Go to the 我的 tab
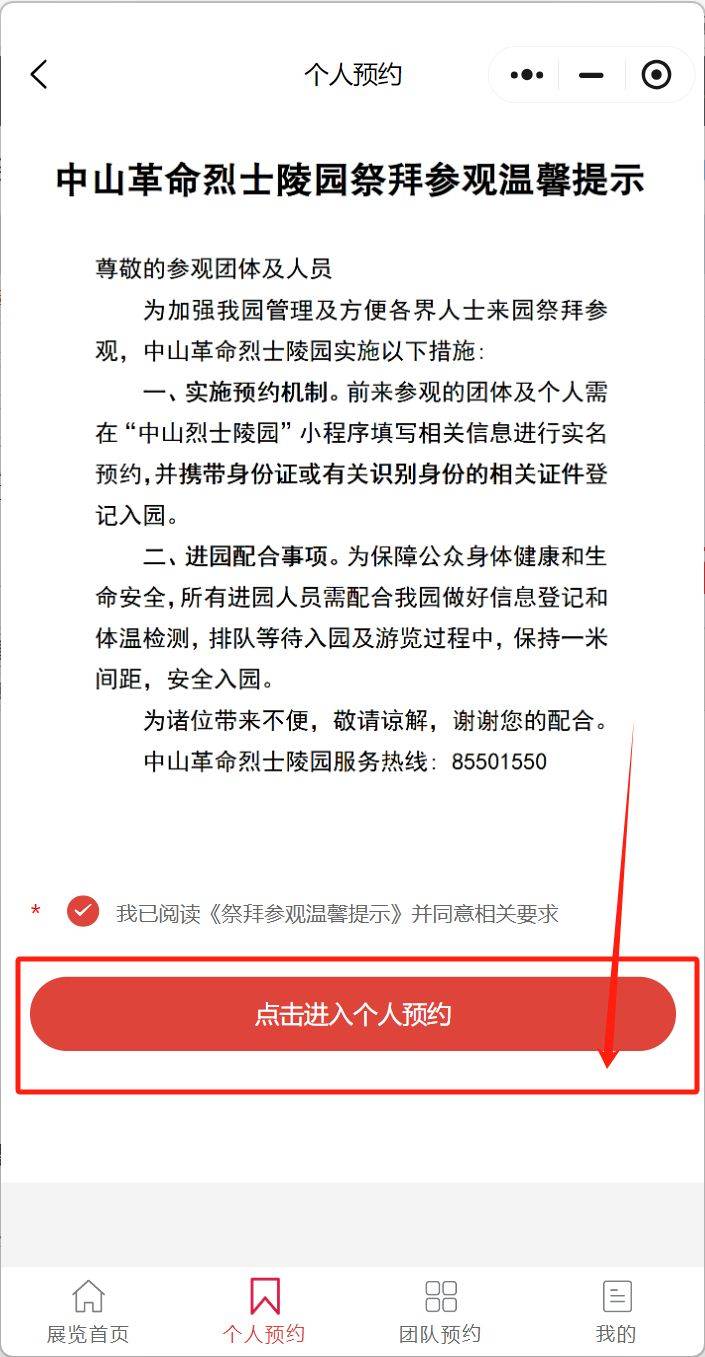Image resolution: width=705 pixels, height=1357 pixels. click(616, 1311)
